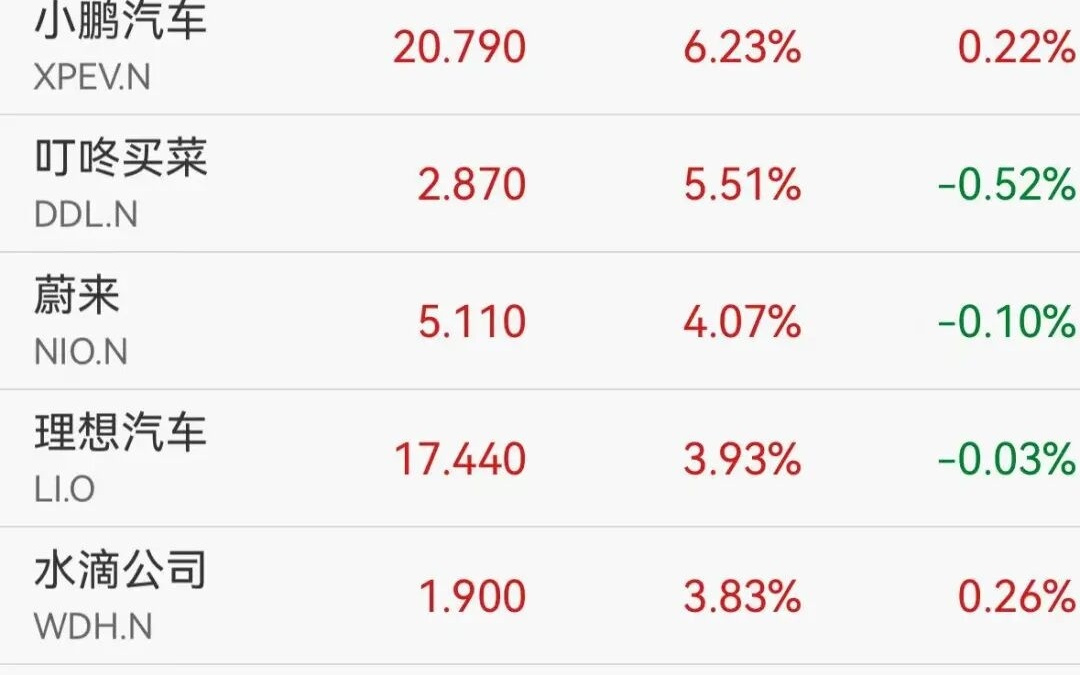Tap the 水滴公司 WDH.N stock entry
Image resolution: width=1080 pixels, height=675 pixels.
(120, 596)
